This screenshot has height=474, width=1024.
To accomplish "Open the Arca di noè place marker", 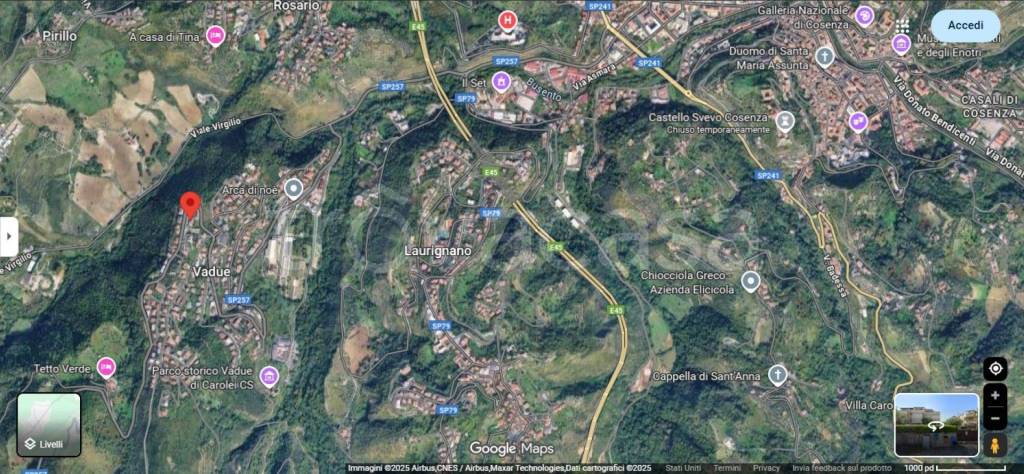I will (293, 189).
